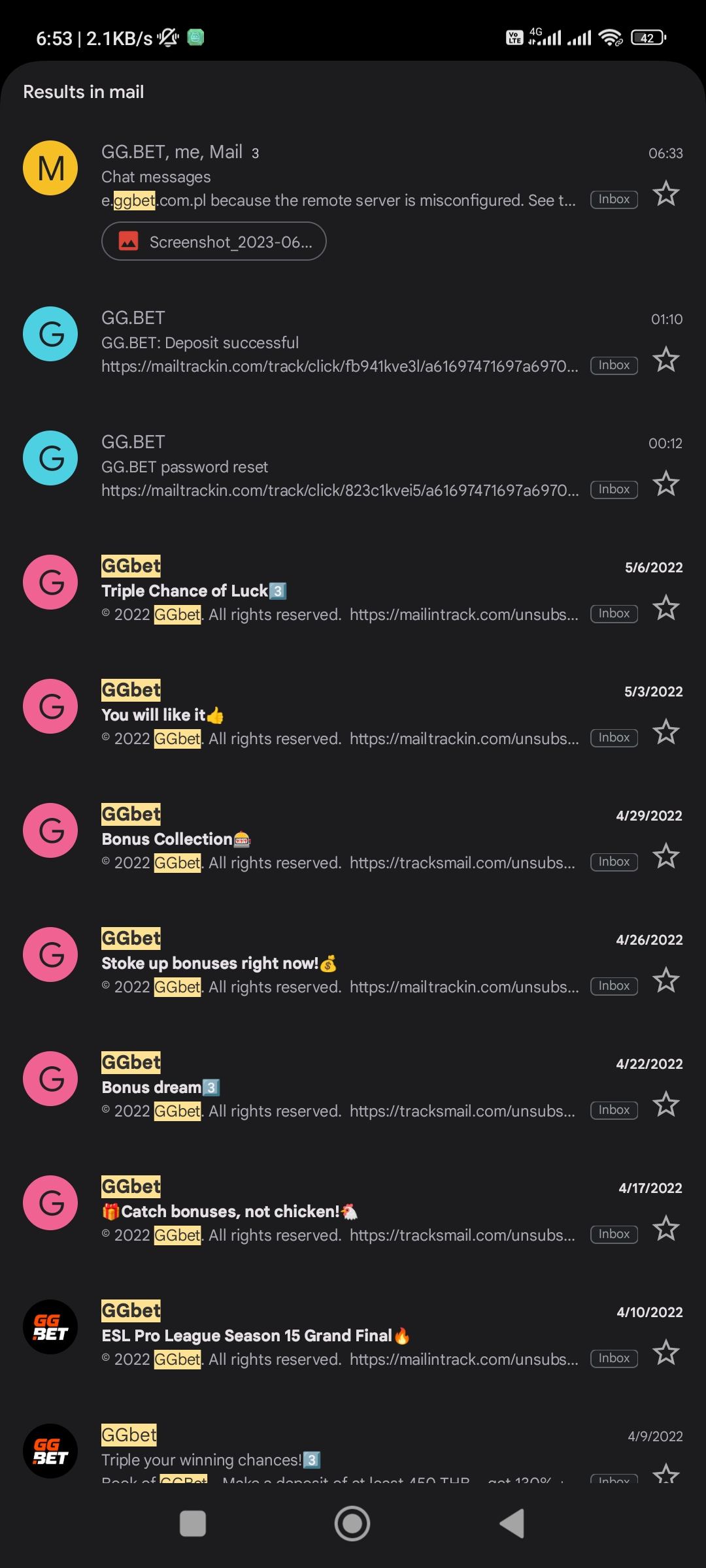
Task: Open the Catch bonuses, not chicken email
Action: [340, 1211]
